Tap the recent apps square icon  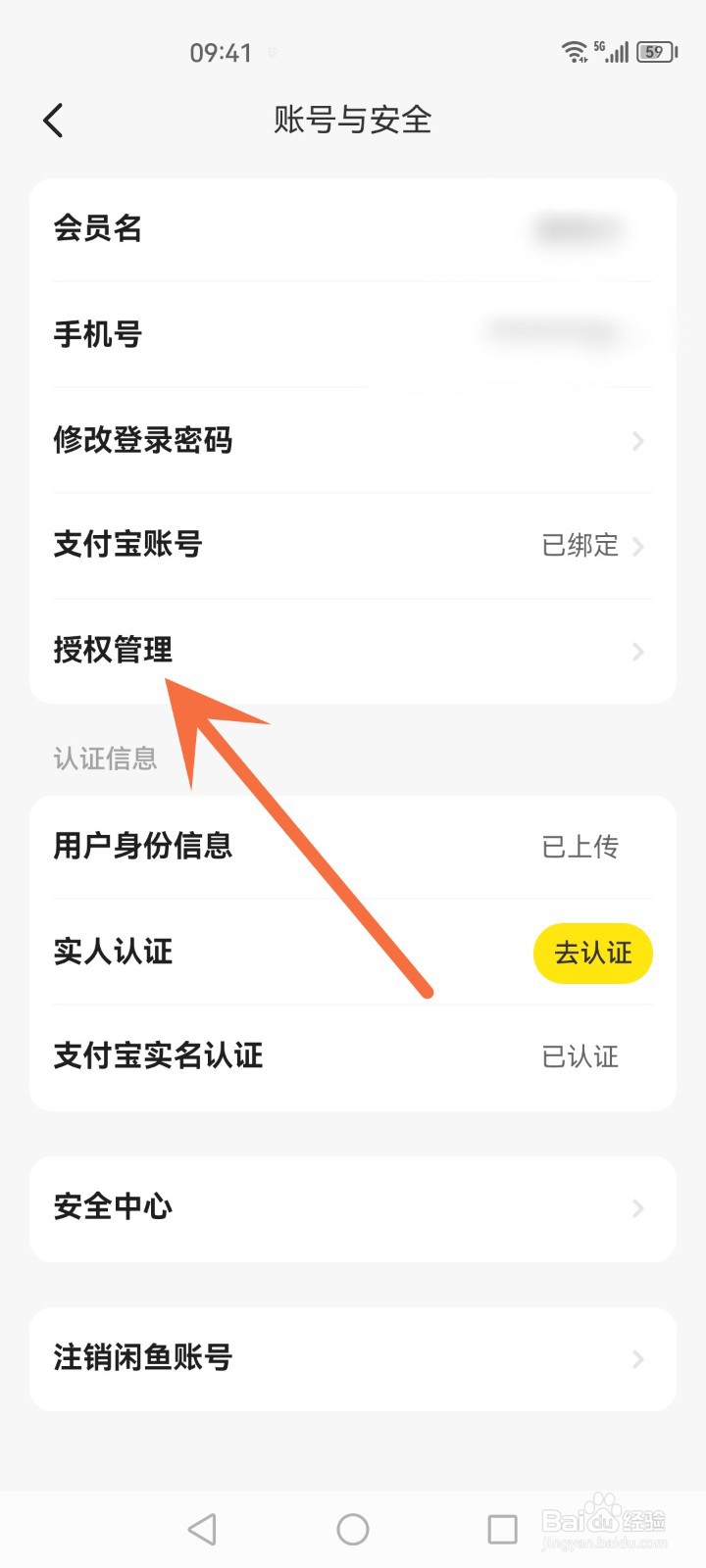tap(502, 1527)
